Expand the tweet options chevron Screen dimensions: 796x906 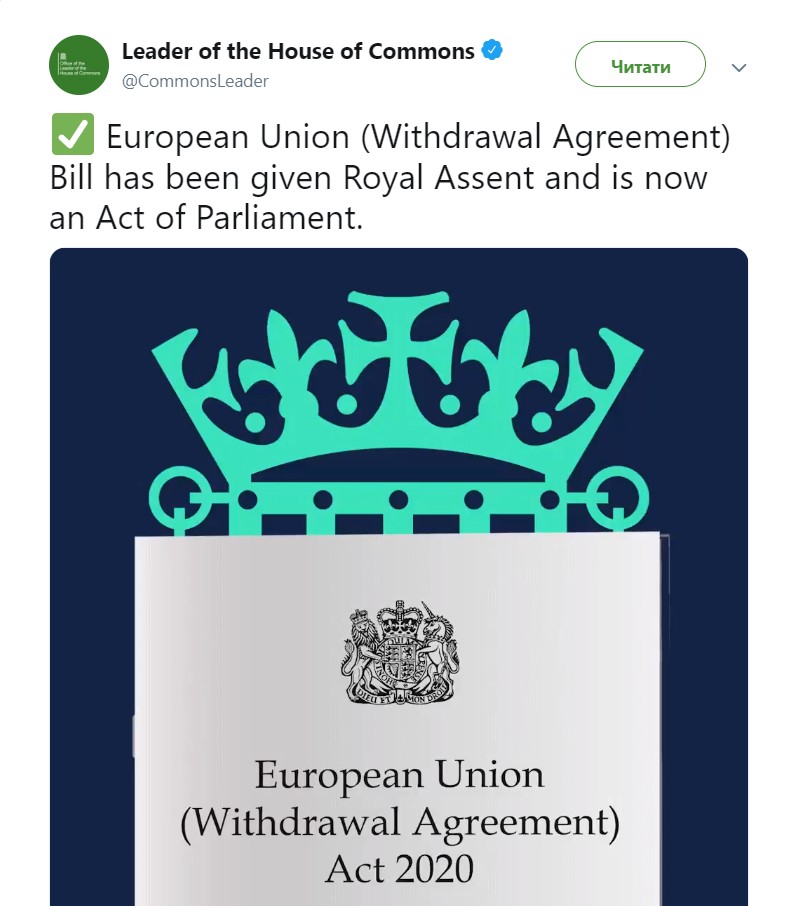(x=739, y=68)
